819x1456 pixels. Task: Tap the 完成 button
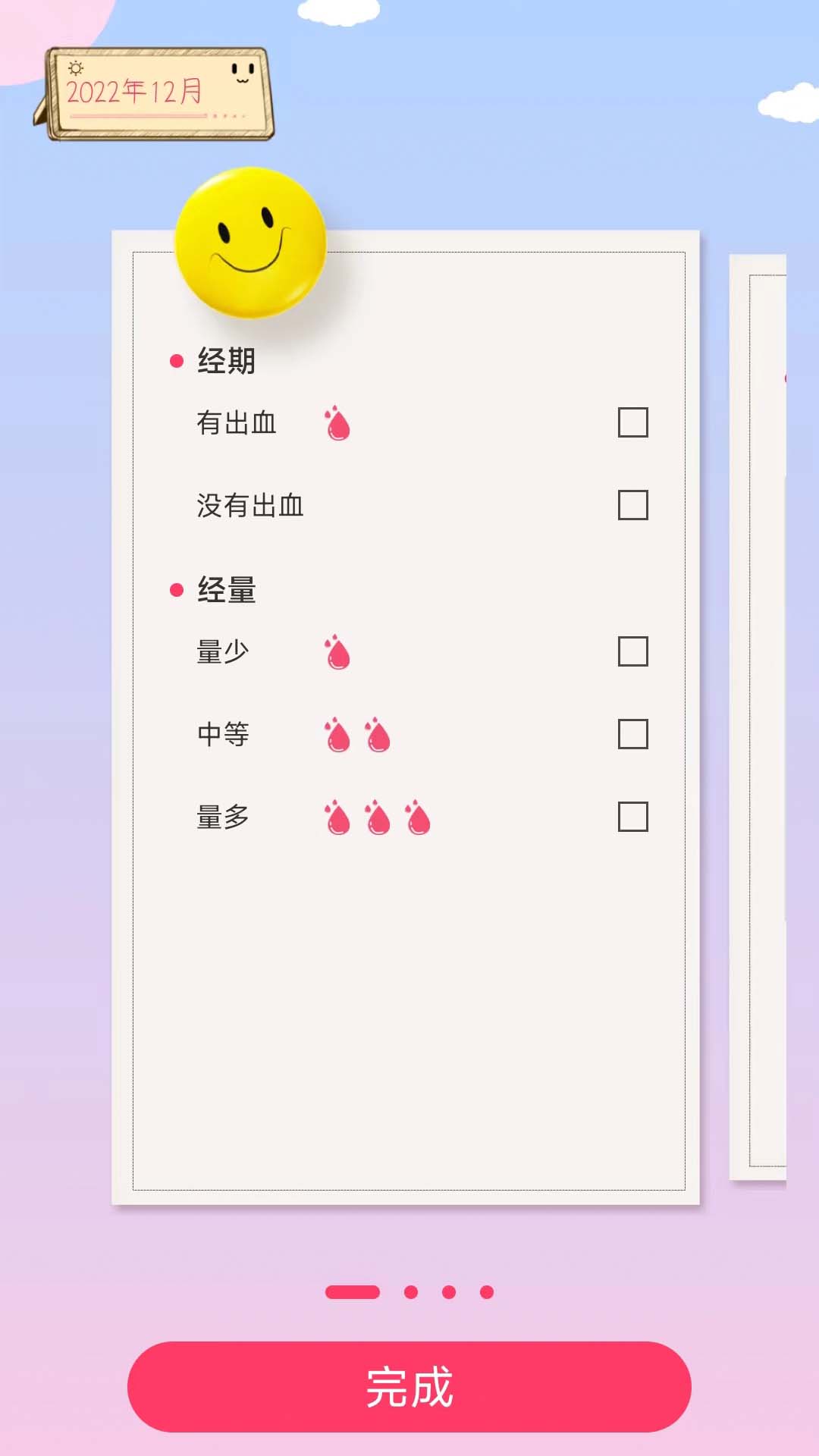pos(409,1387)
